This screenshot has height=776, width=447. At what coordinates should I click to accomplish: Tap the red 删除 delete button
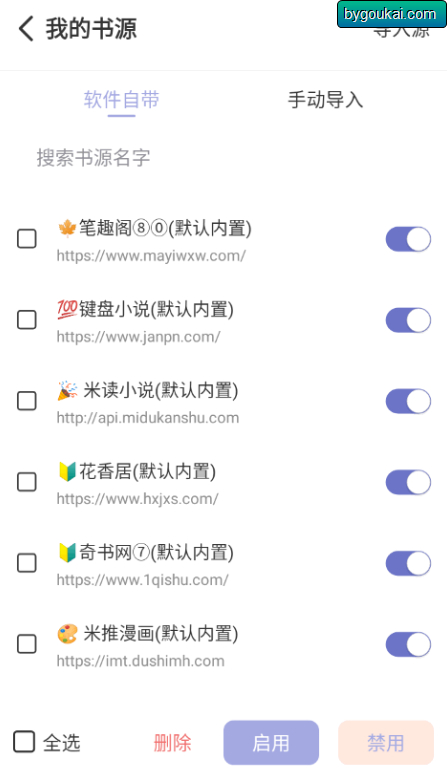coord(172,743)
